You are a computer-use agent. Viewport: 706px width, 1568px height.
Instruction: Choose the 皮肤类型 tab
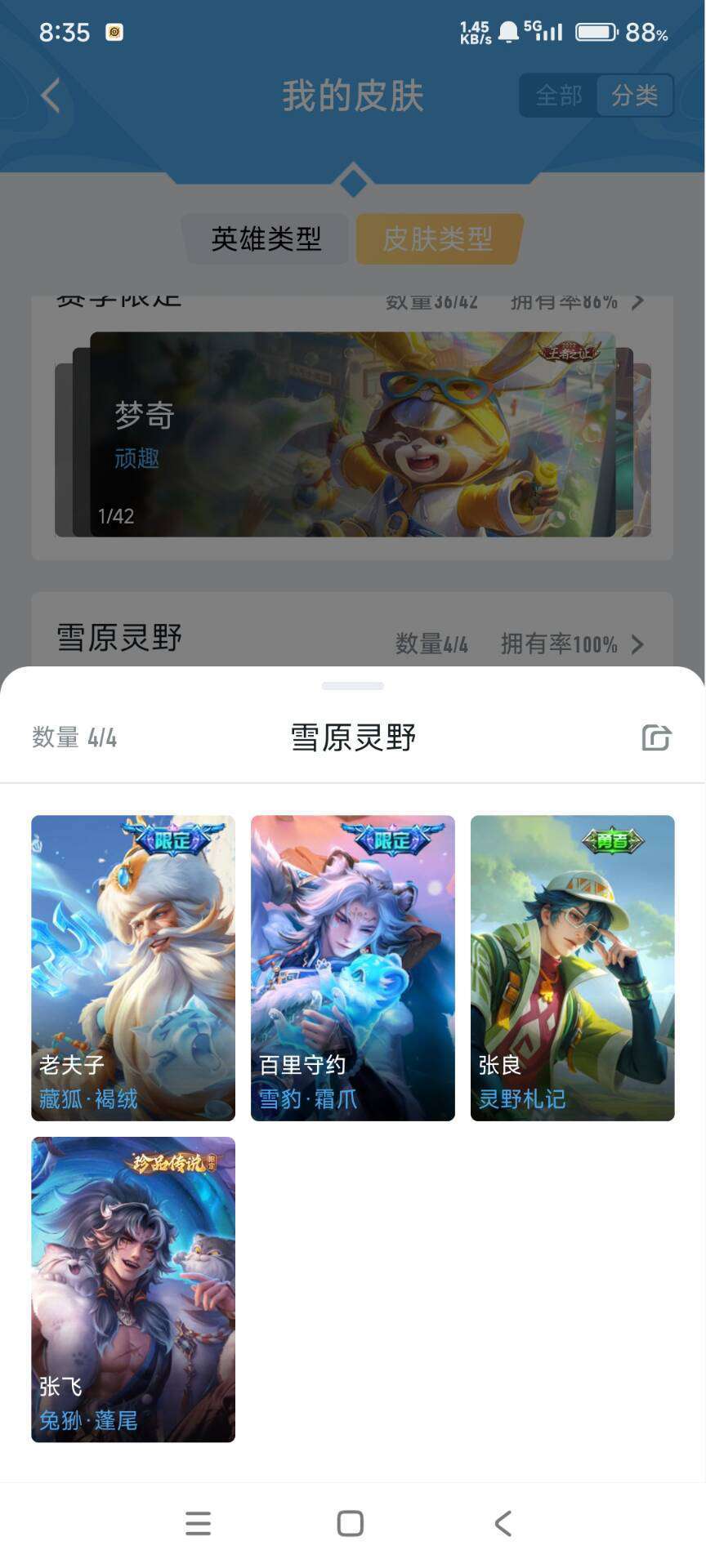click(438, 239)
